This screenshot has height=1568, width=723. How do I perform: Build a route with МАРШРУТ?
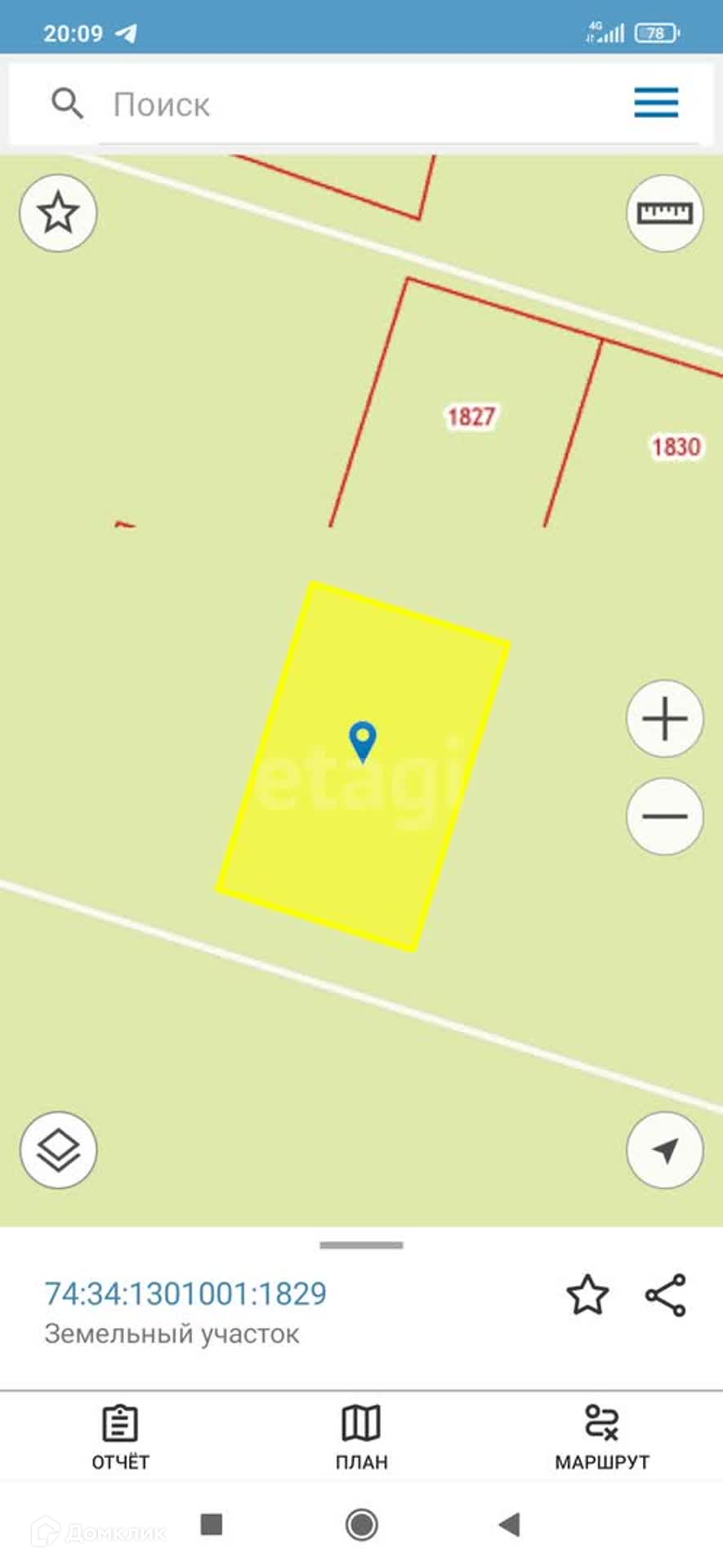[x=602, y=1437]
